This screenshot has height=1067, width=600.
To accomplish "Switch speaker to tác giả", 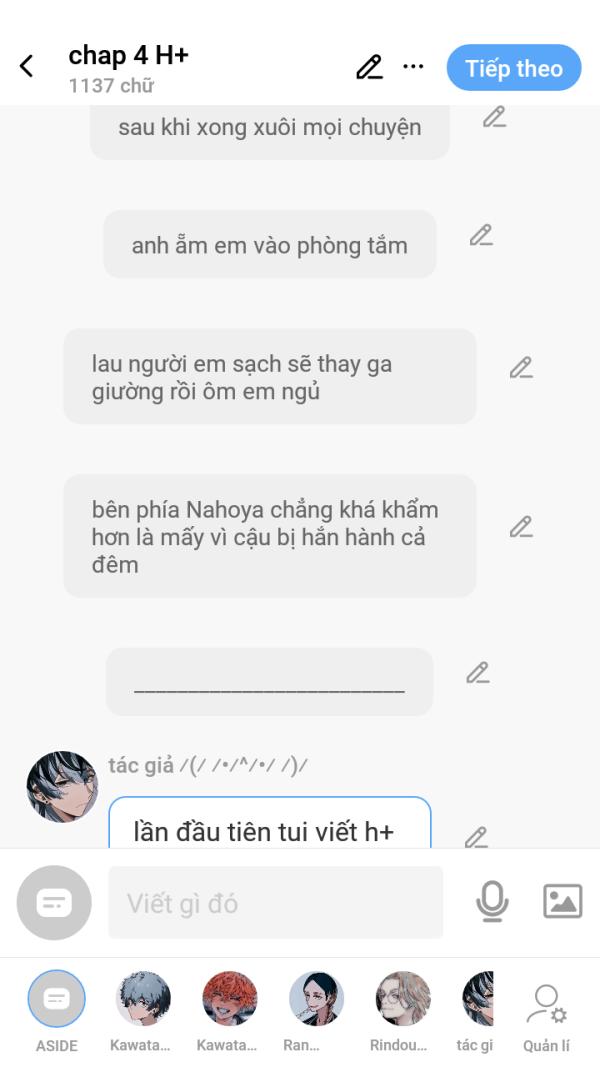I will point(477,1000).
